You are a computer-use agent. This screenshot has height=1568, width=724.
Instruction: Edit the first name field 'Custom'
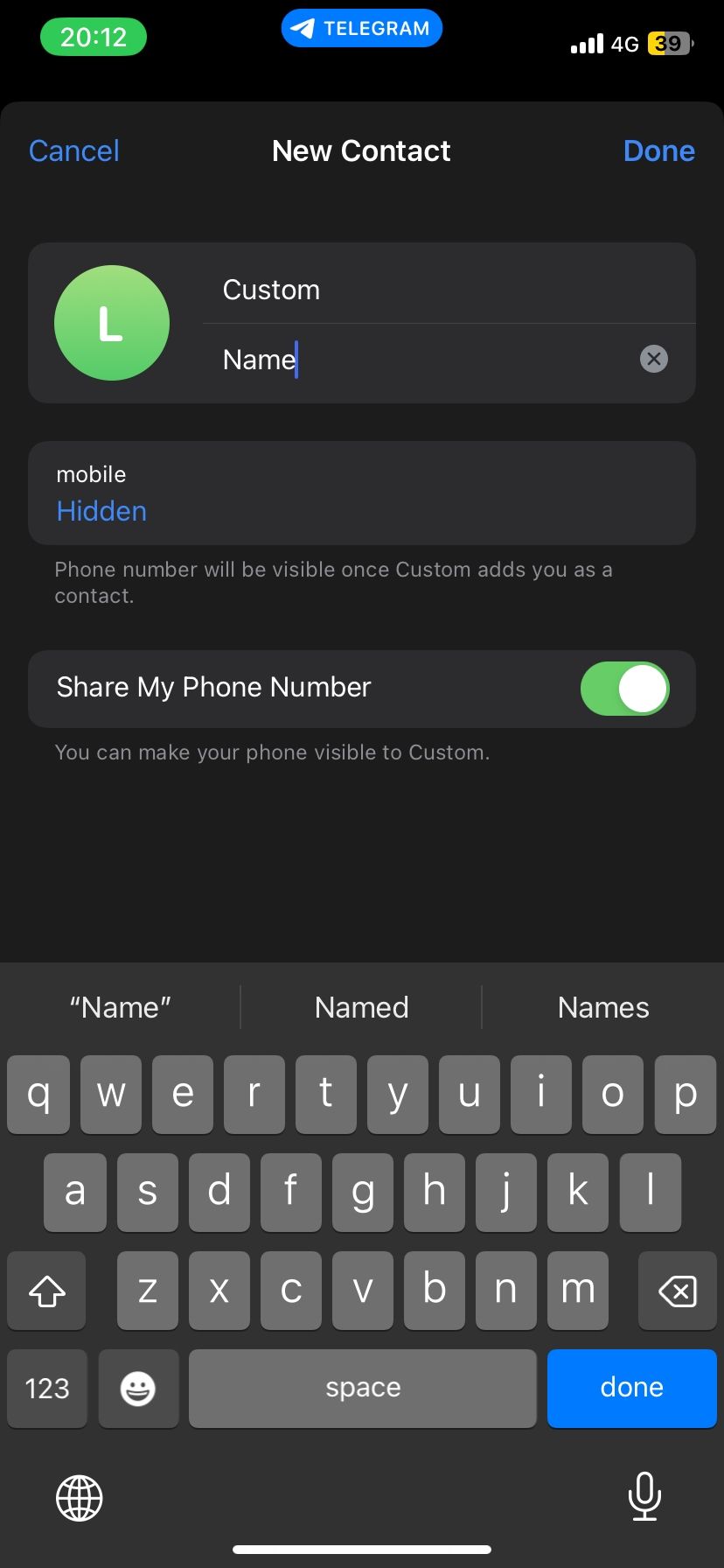click(420, 290)
